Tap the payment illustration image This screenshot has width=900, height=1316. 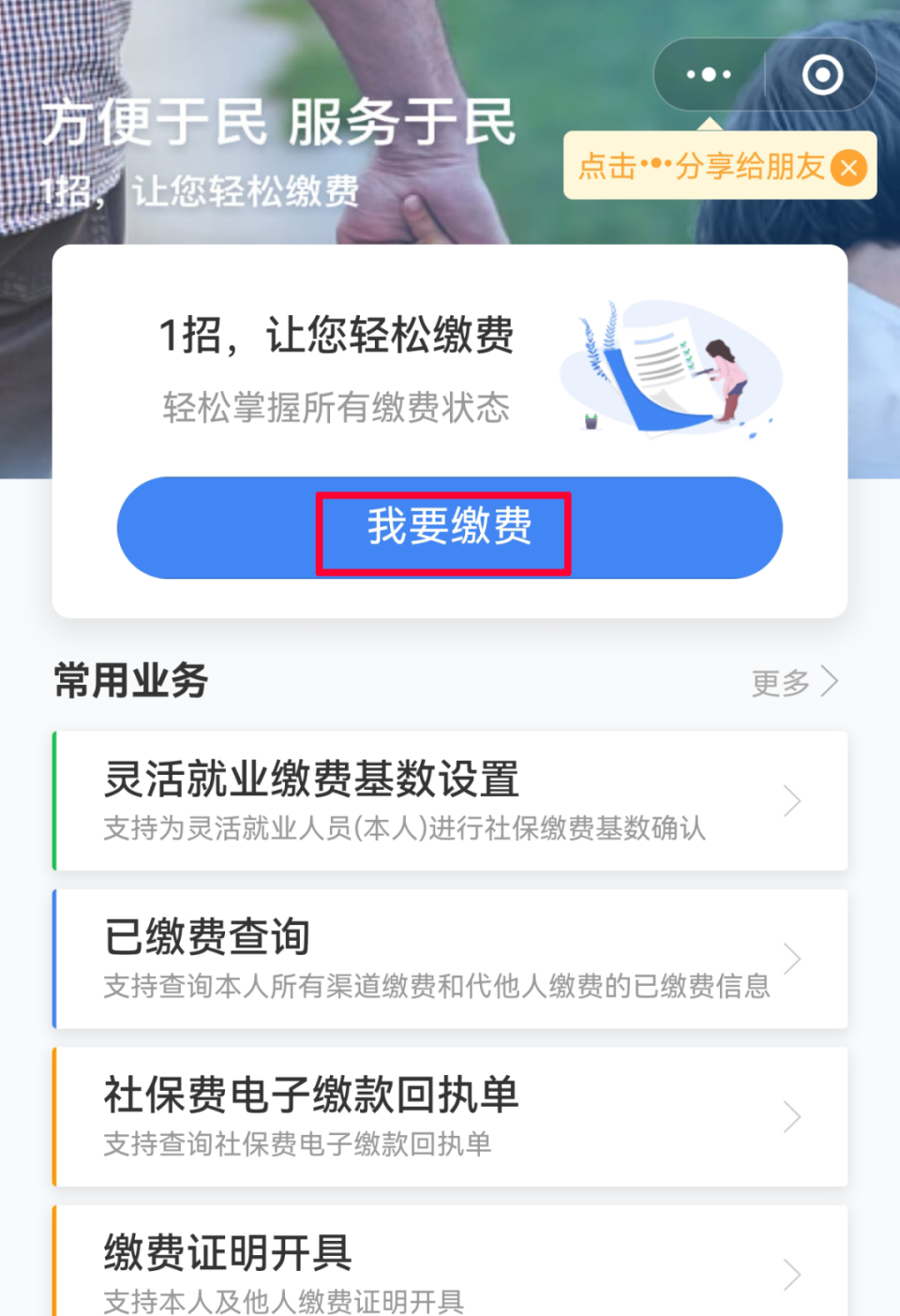tap(671, 369)
